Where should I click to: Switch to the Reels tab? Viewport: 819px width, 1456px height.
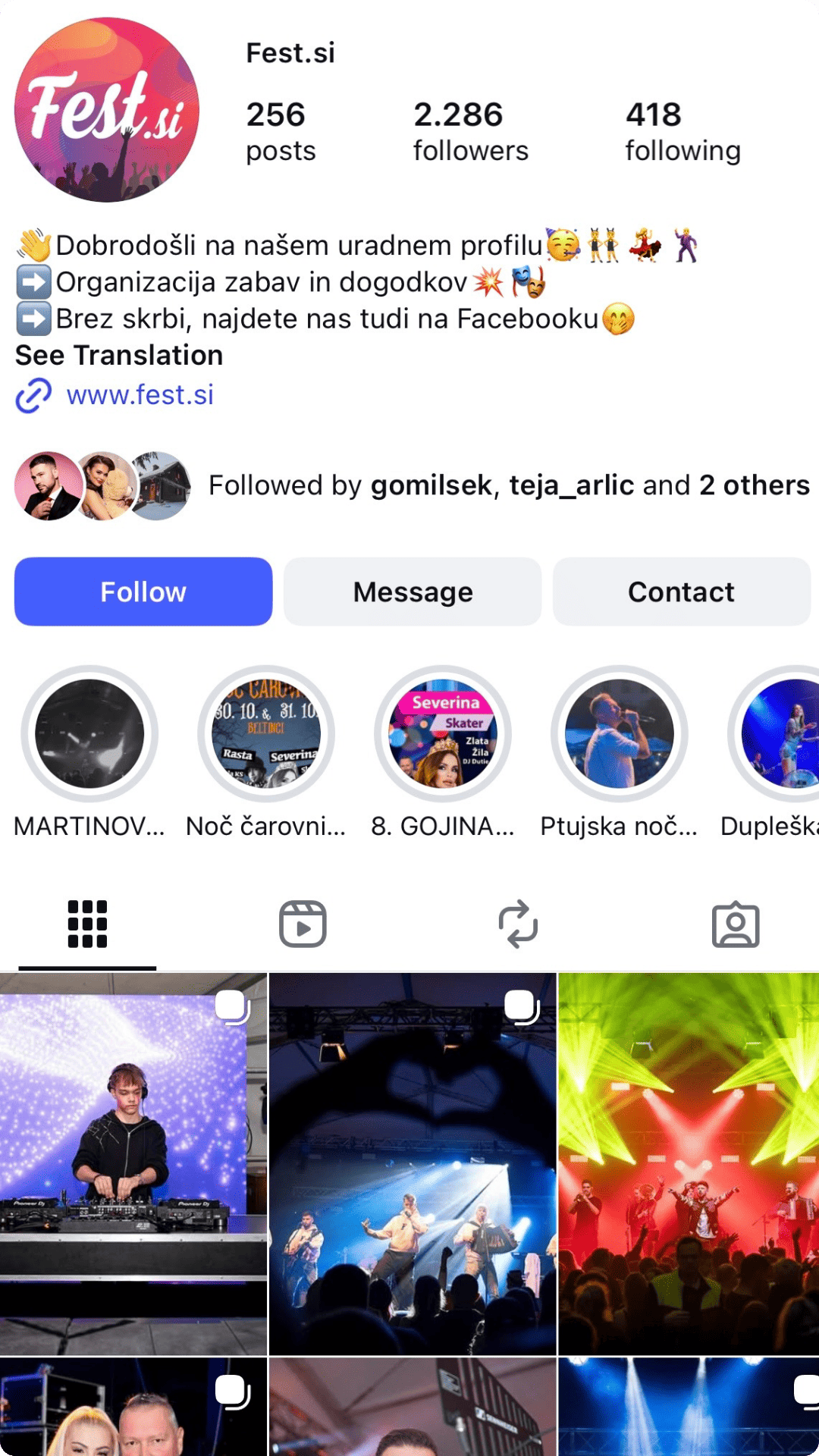click(303, 924)
